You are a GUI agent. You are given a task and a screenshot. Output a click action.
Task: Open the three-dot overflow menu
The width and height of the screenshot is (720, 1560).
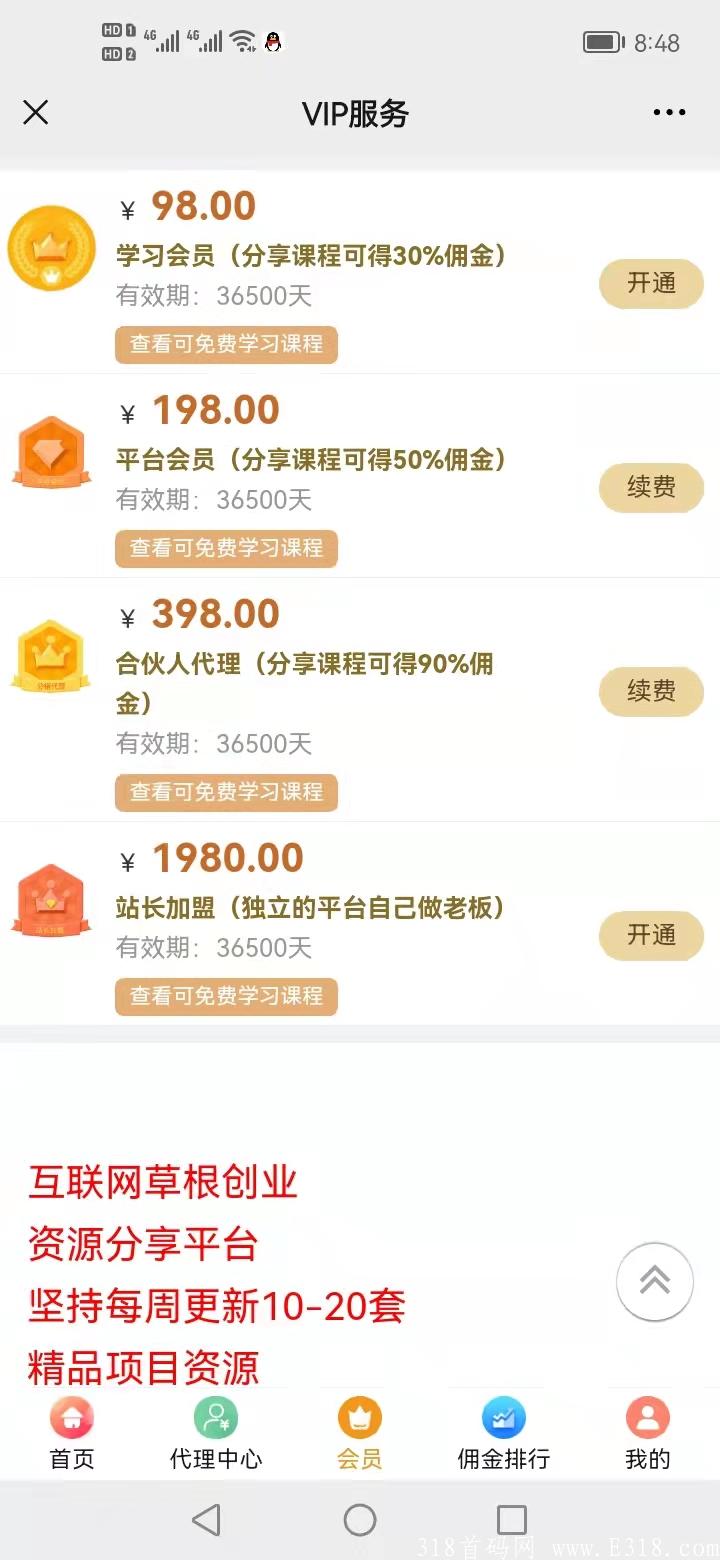pyautogui.click(x=669, y=113)
